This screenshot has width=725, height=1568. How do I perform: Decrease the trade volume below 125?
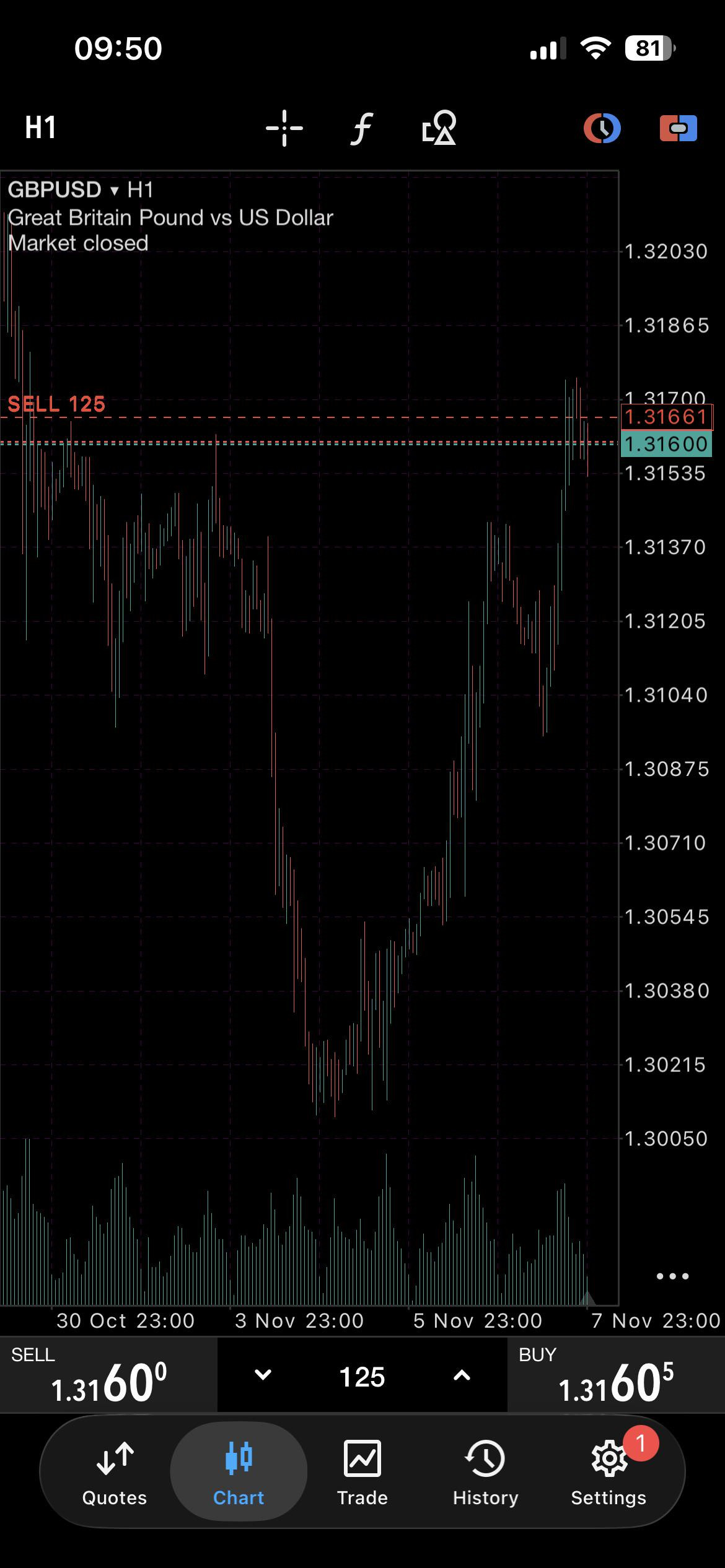[x=263, y=1375]
